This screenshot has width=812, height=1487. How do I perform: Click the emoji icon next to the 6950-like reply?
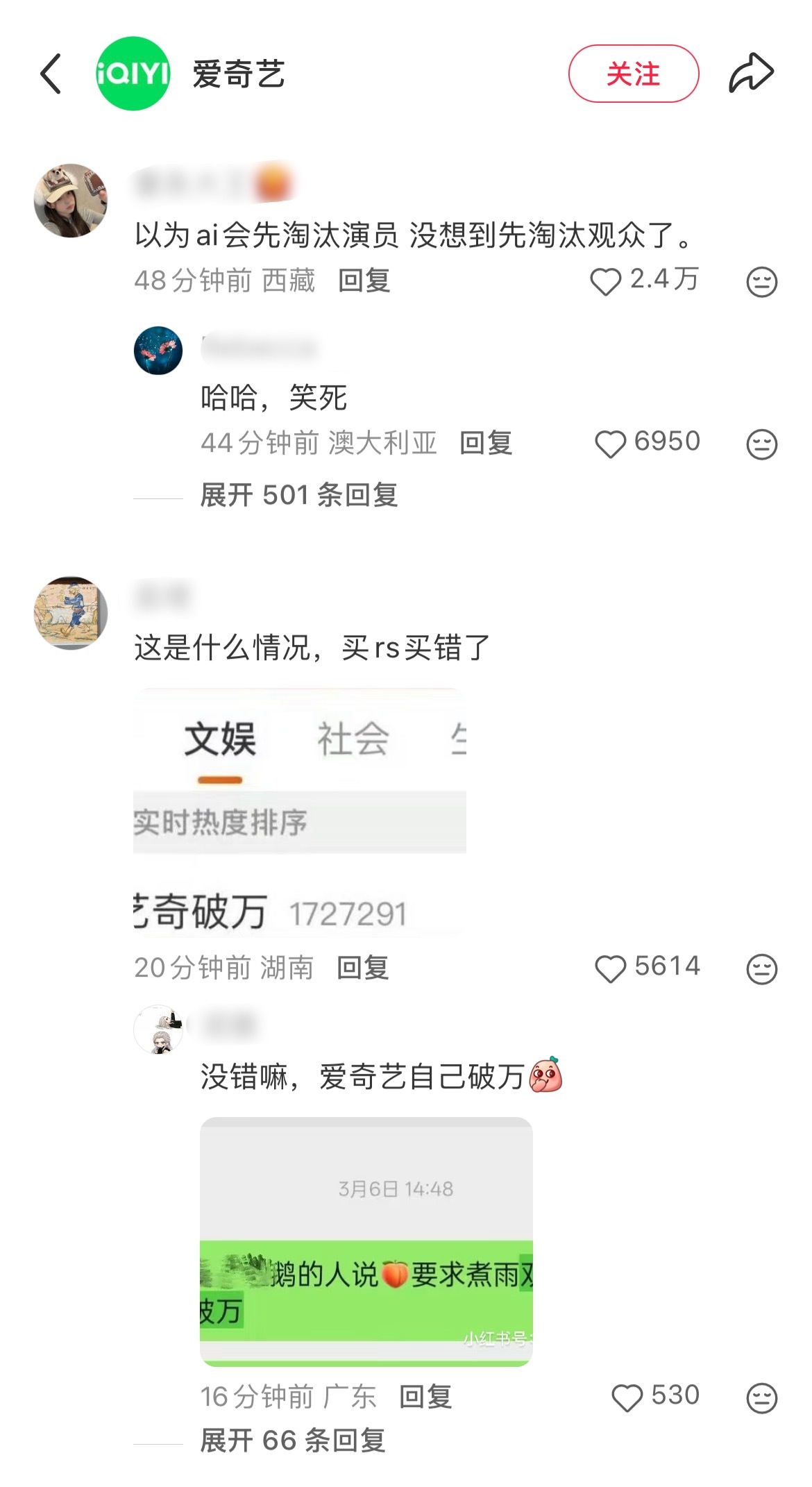[x=761, y=442]
